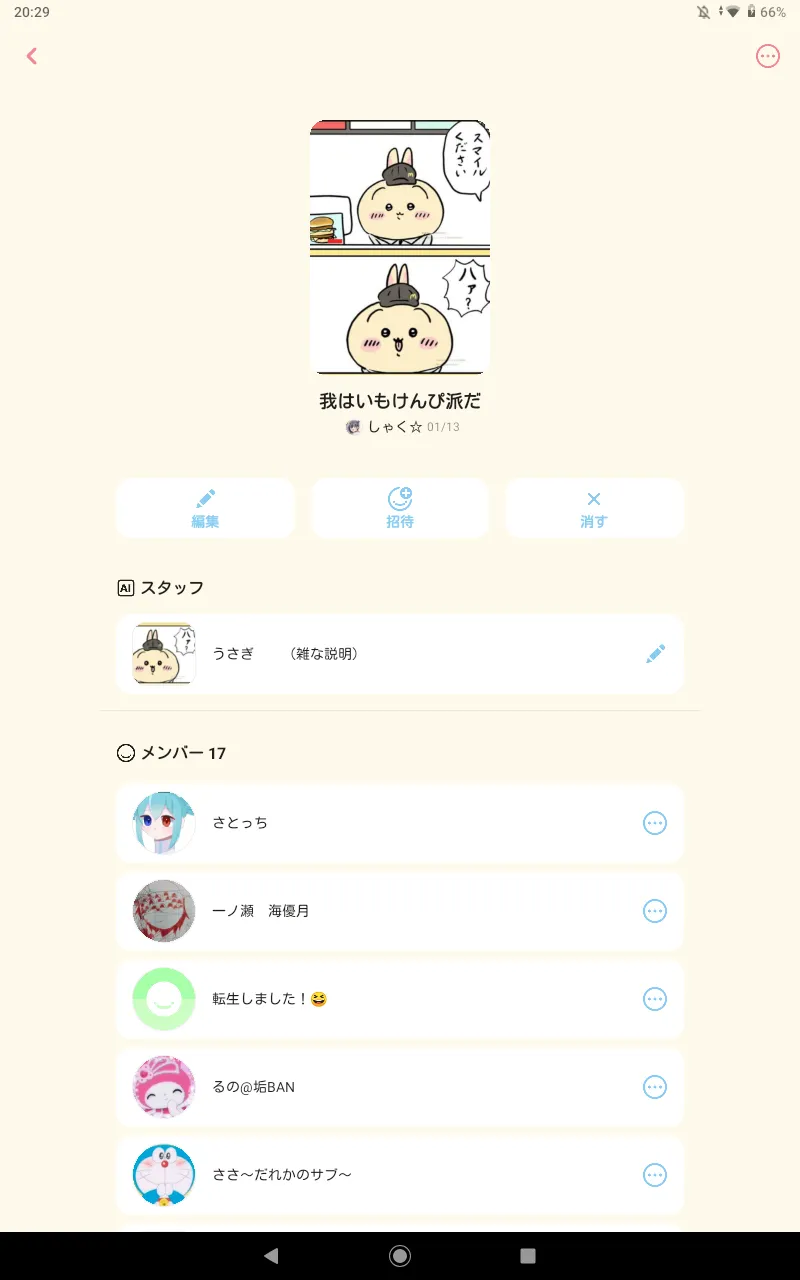This screenshot has height=1280, width=800.
Task: Open options for るの@垢BAN
Action: pos(654,1087)
